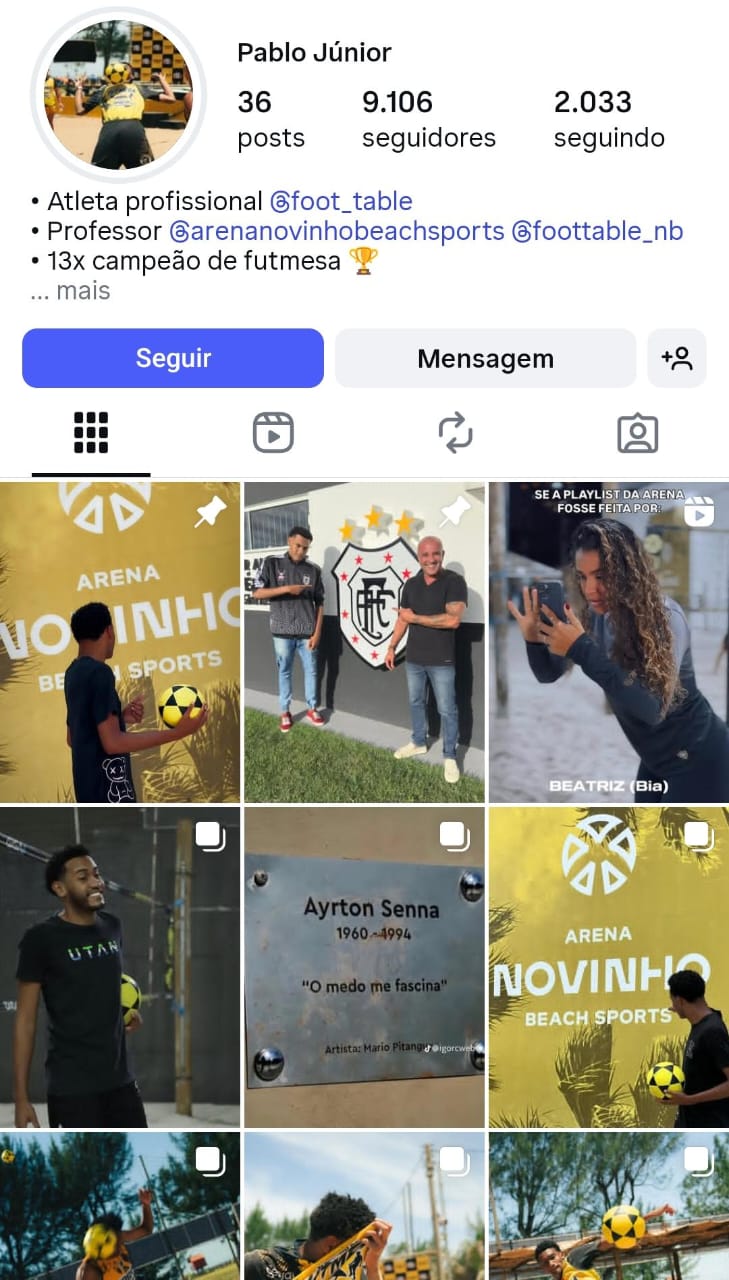Switch to the Reels tab
This screenshot has width=729, height=1280.
273,433
